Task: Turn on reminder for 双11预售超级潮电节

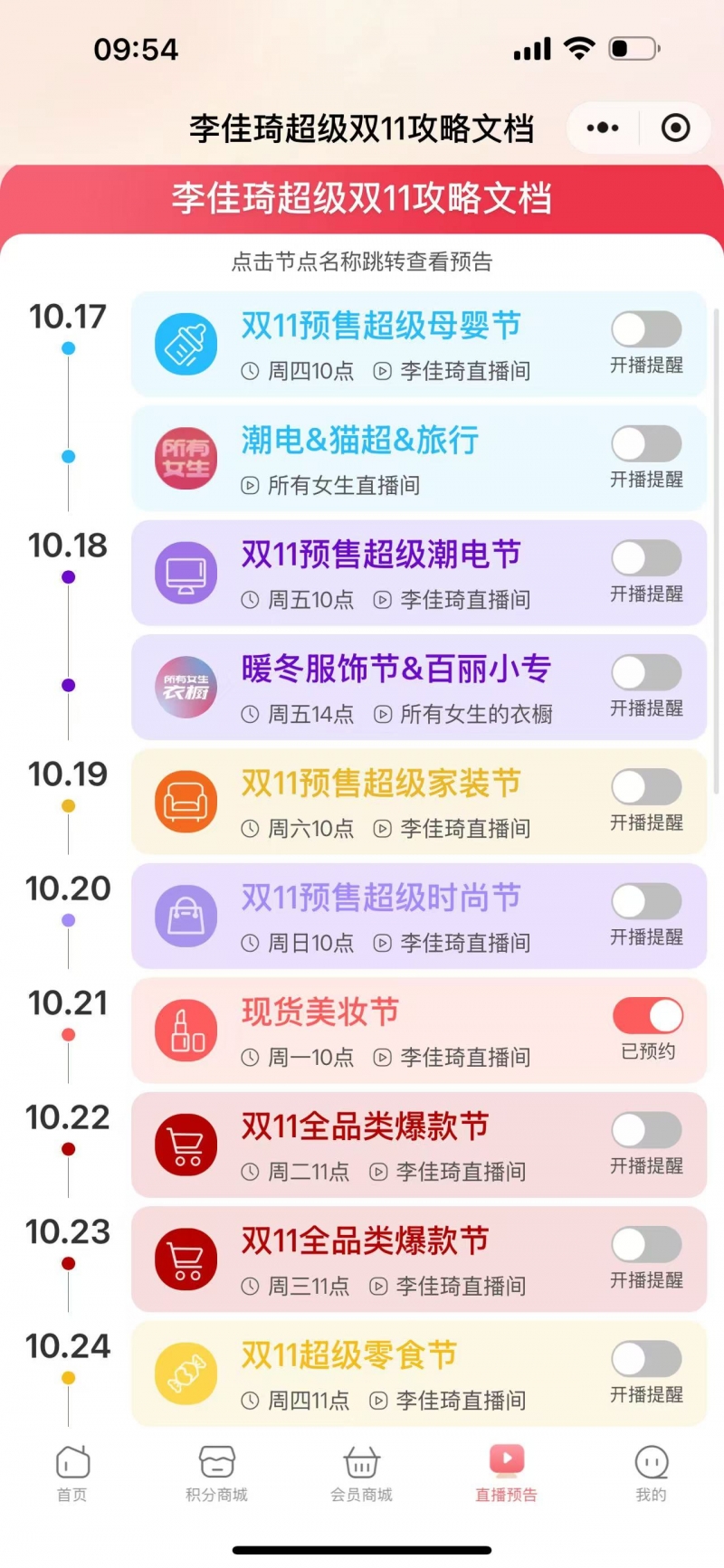Action: pyautogui.click(x=646, y=558)
